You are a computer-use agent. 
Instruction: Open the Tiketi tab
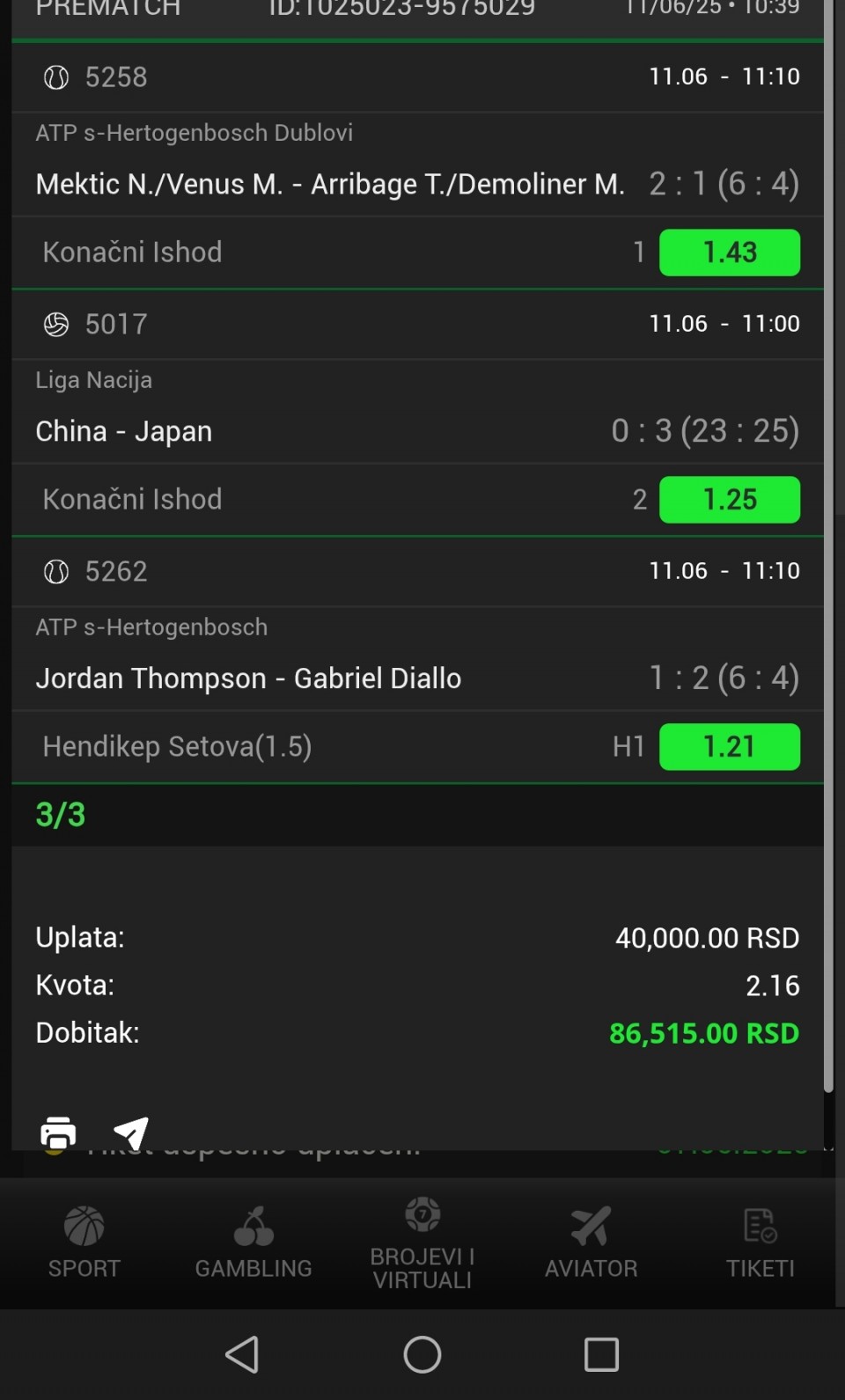coord(760,1242)
